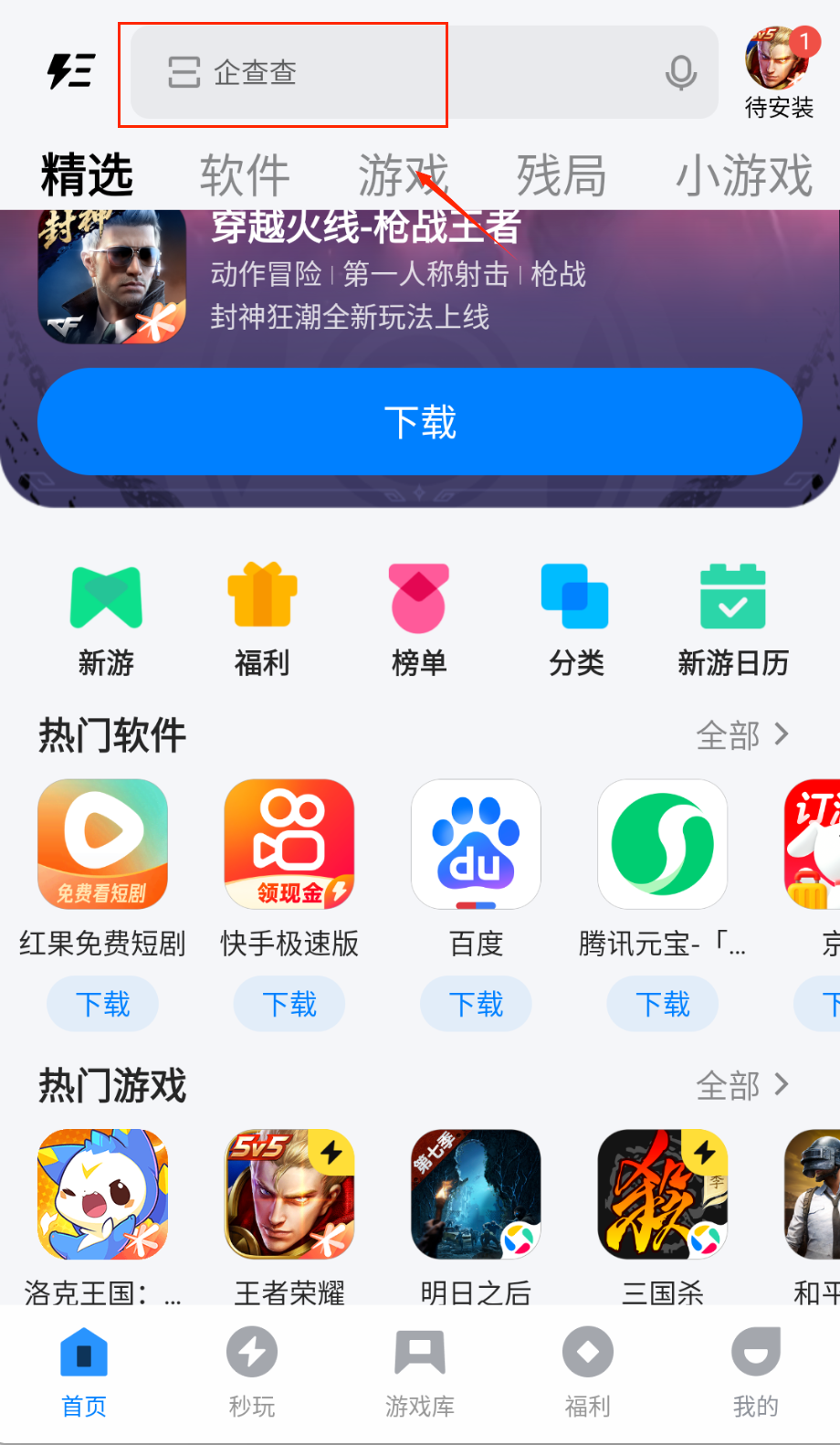This screenshot has width=840, height=1445.
Task: Switch to the 小游戏 tab
Action: click(743, 174)
